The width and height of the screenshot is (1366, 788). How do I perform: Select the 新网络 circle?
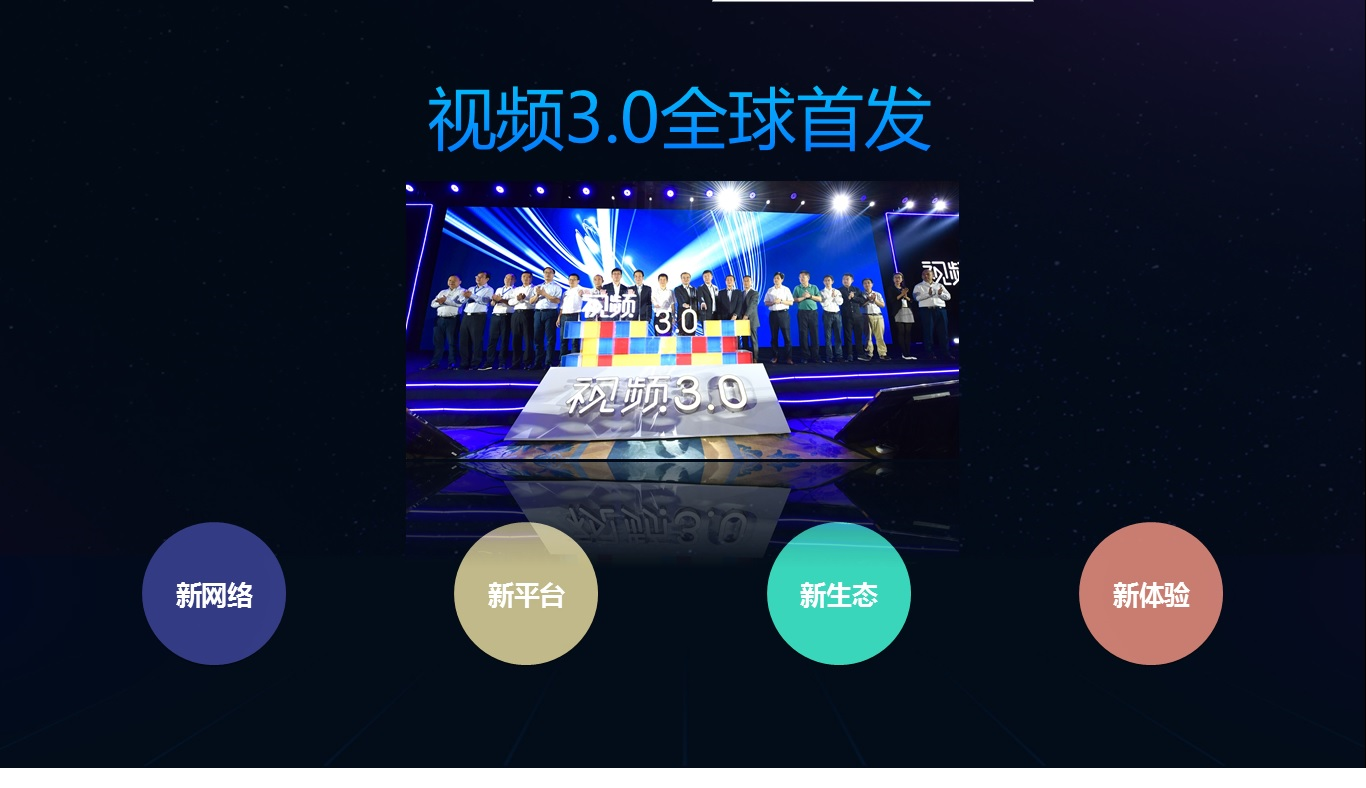pos(214,594)
